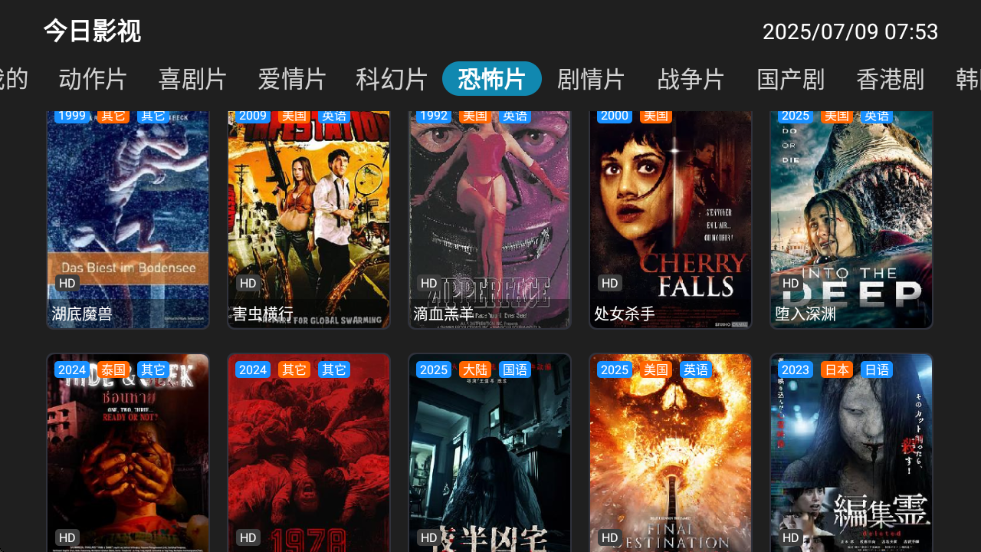Switch to the 国产剧 tab

[790, 79]
